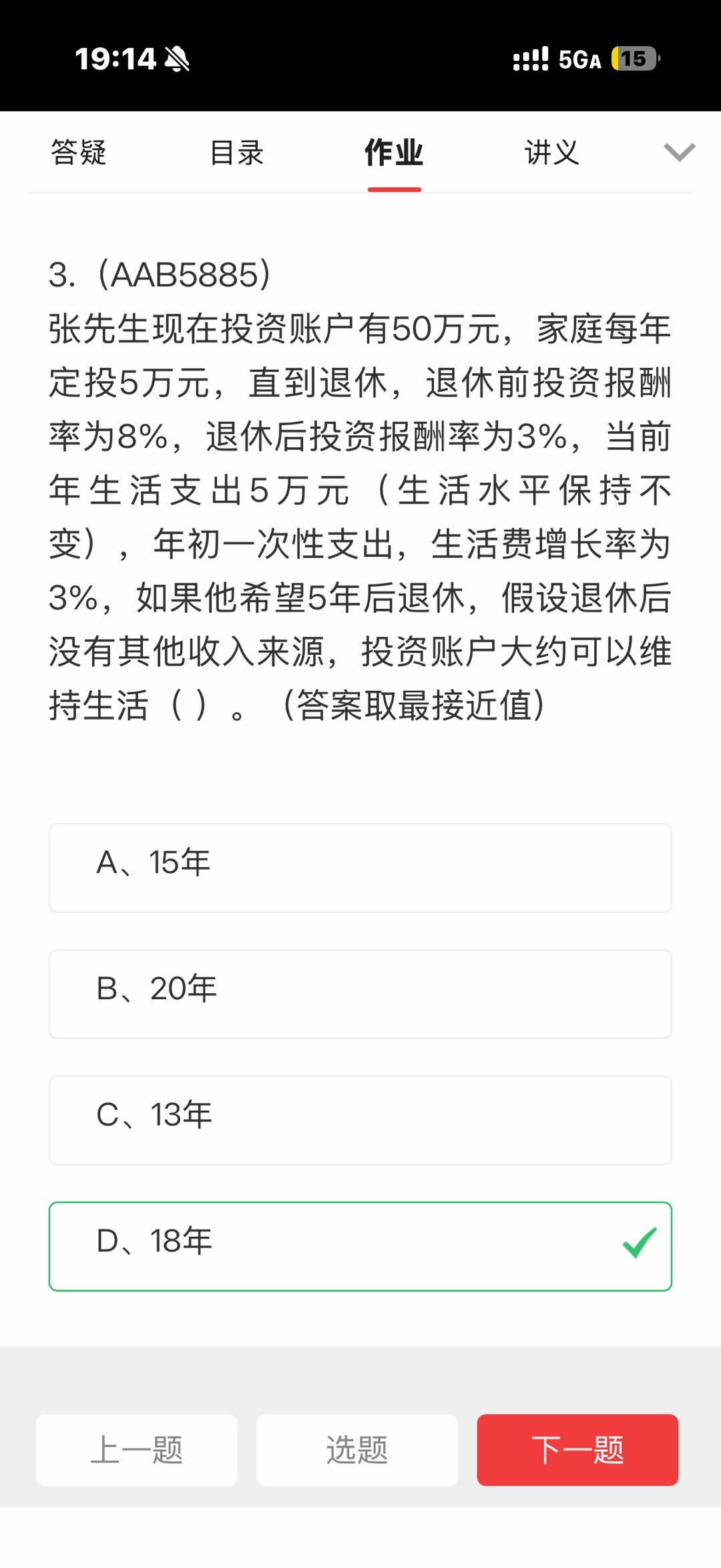Go to 下一题

pos(577,1449)
